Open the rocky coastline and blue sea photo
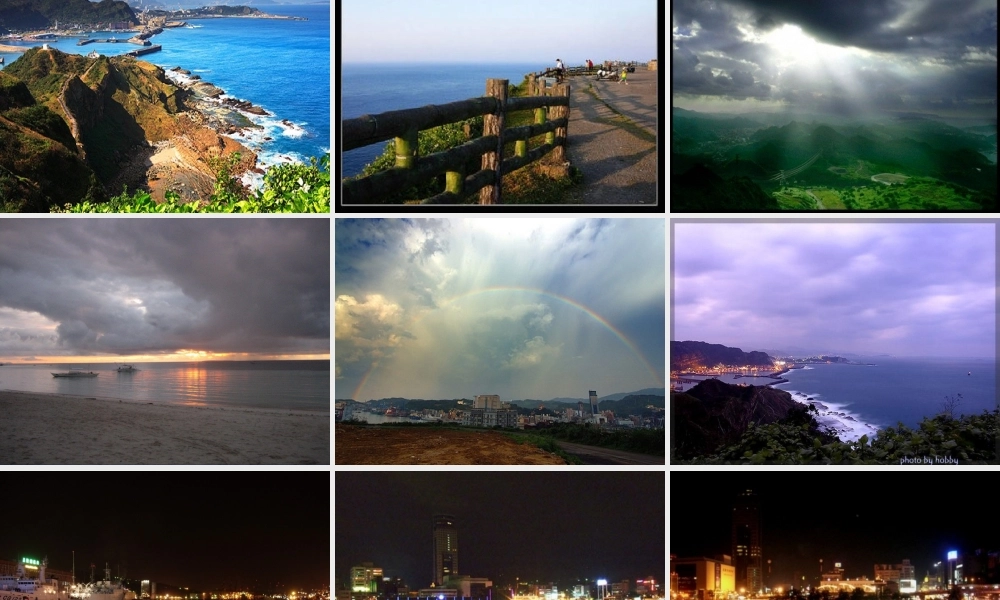The width and height of the screenshot is (1000, 600). tap(165, 105)
